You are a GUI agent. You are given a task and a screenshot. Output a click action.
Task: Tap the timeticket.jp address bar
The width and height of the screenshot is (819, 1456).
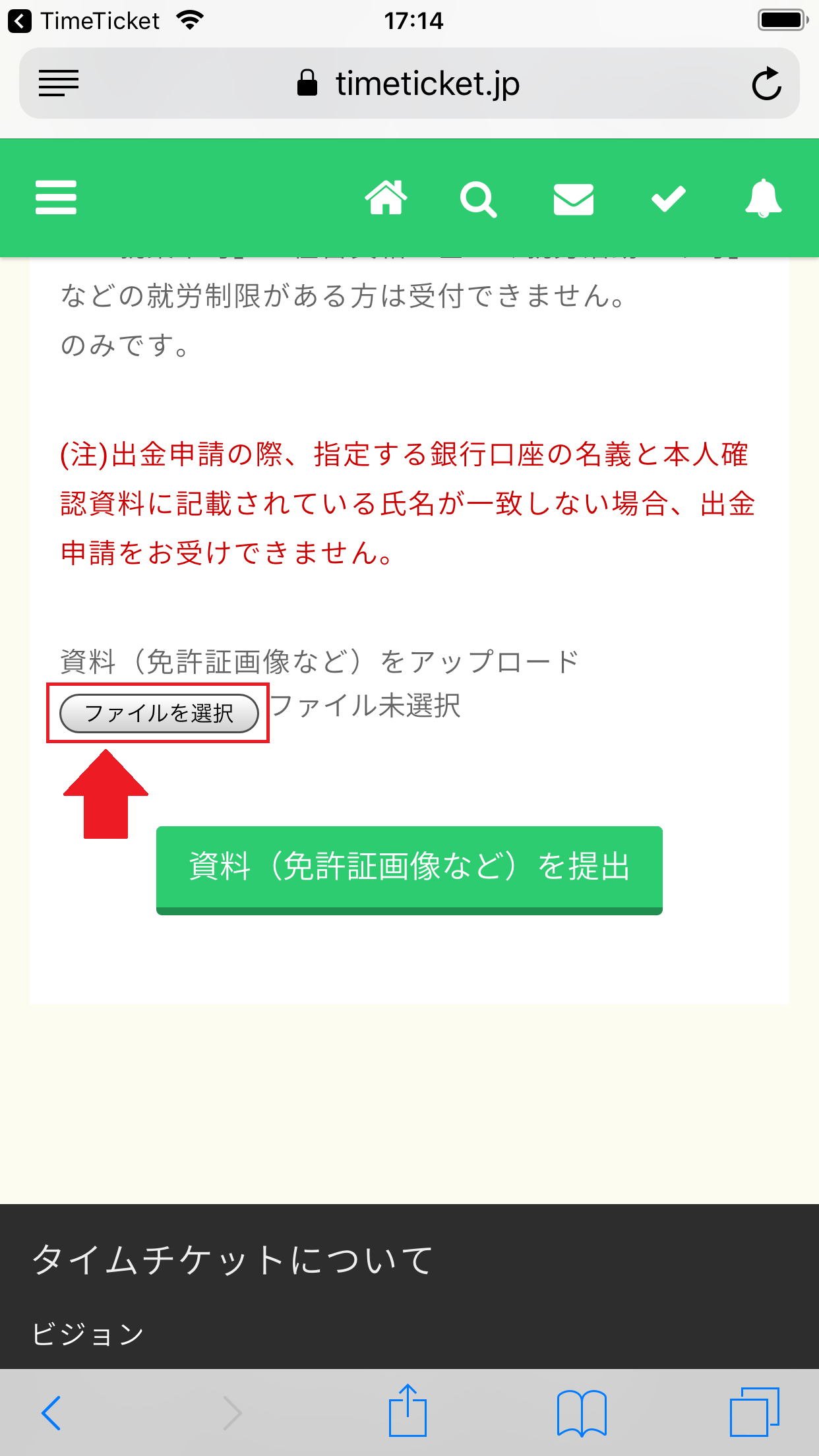pos(409,84)
